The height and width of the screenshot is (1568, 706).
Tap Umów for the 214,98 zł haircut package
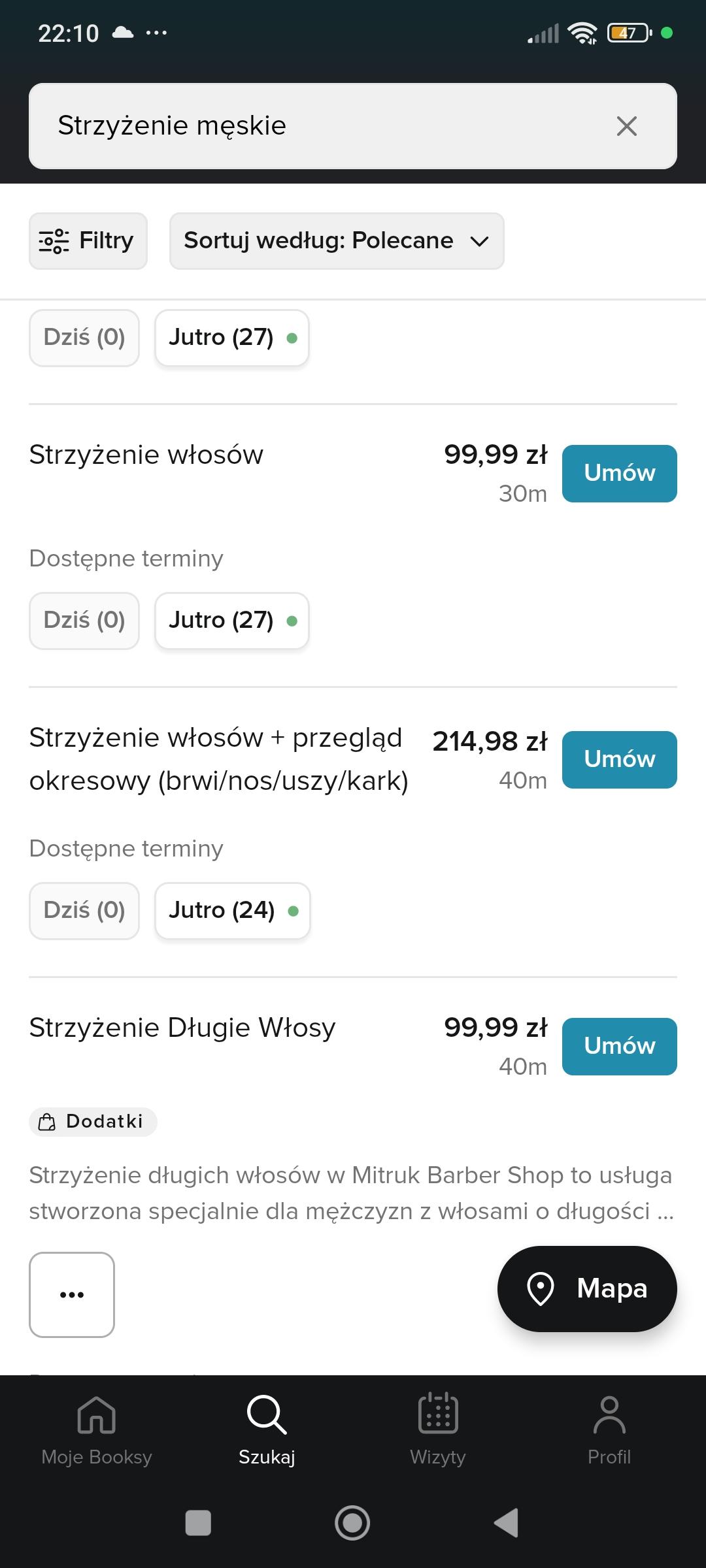pyautogui.click(x=619, y=760)
